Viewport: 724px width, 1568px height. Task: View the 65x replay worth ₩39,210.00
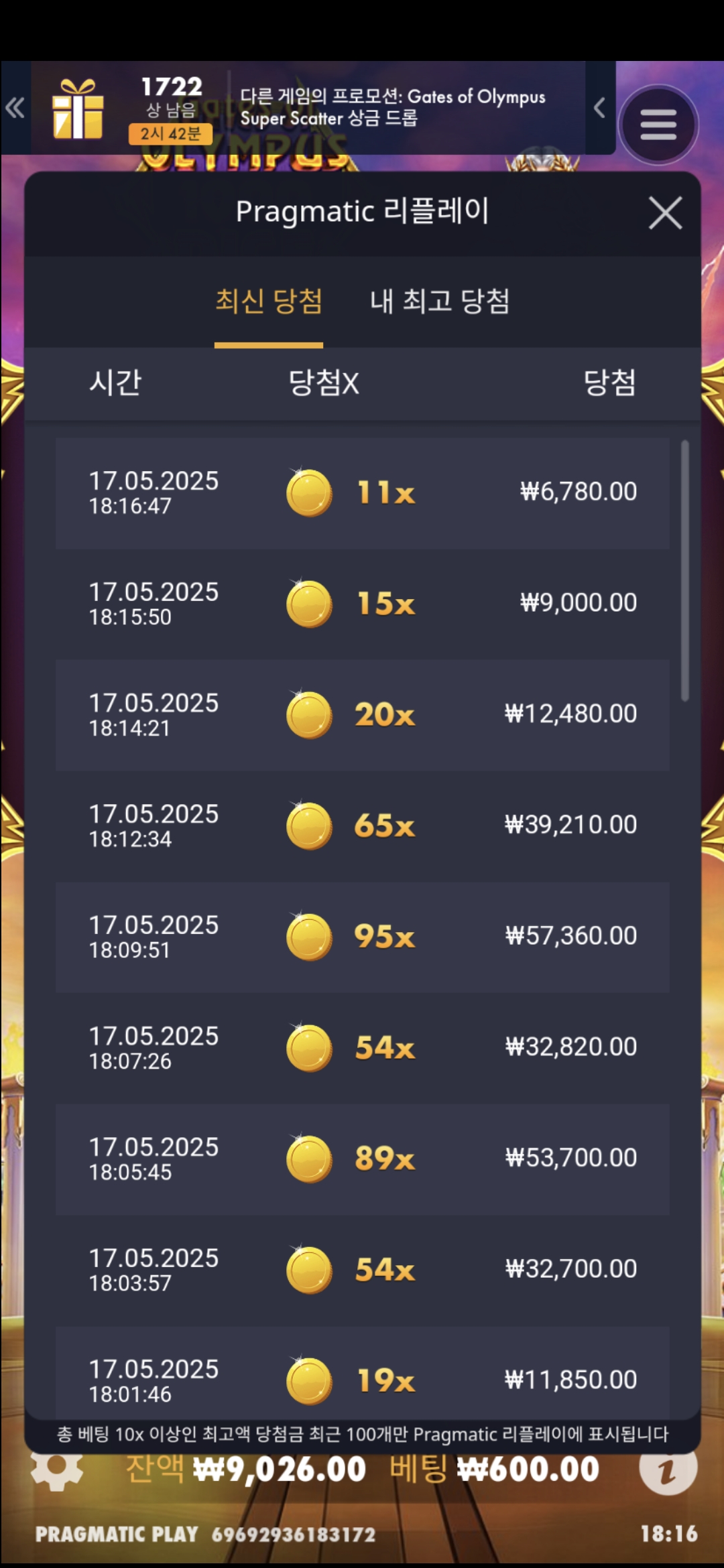[362, 826]
